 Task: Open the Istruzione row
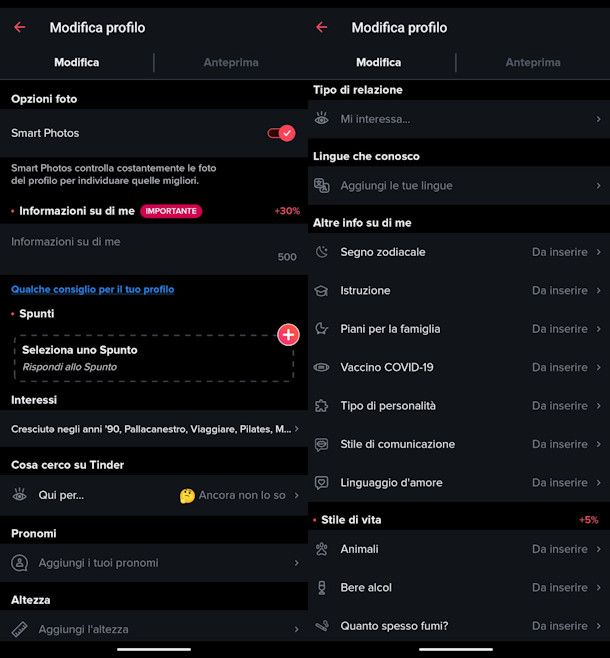click(x=457, y=291)
